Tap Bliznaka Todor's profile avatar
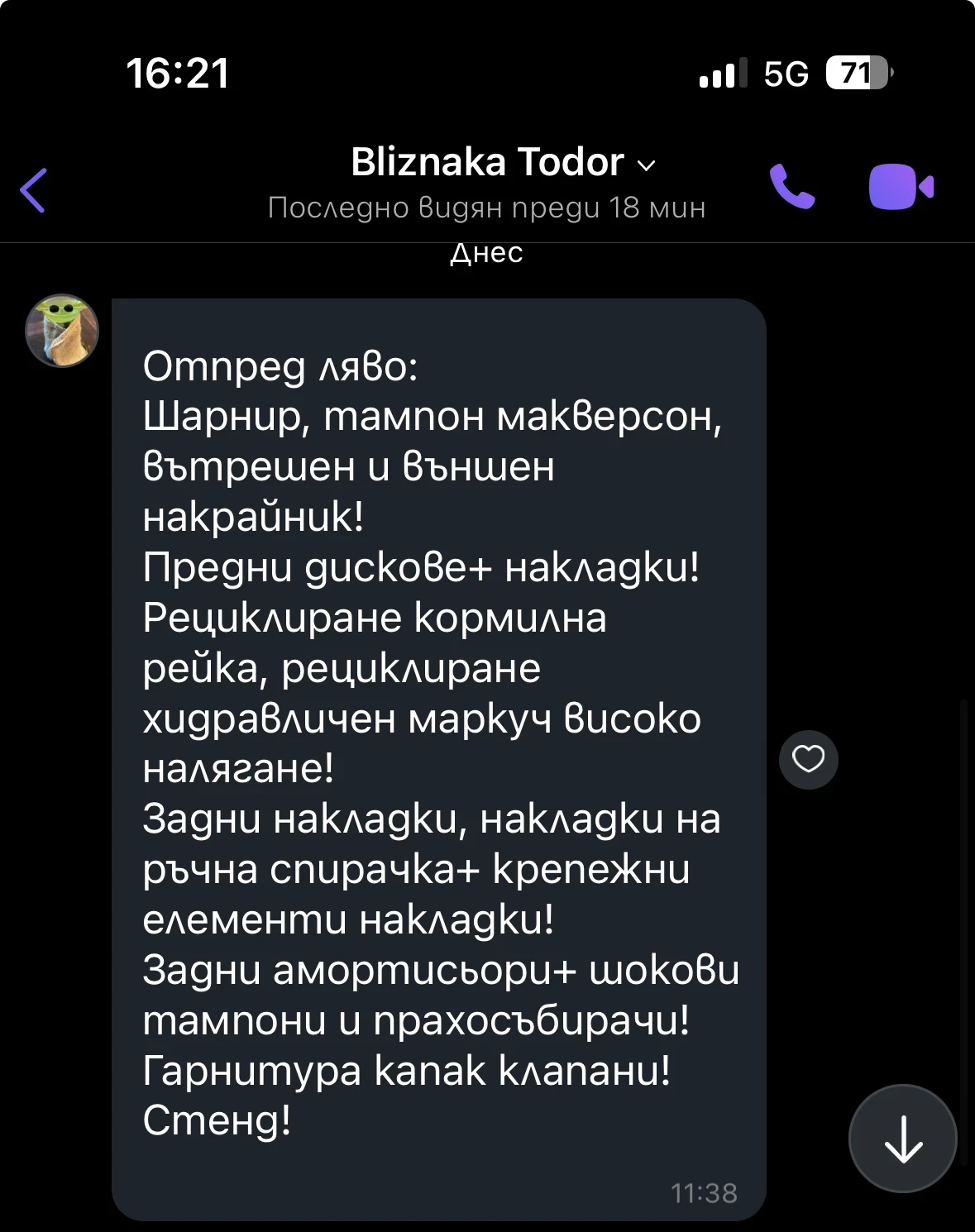This screenshot has width=975, height=1232. coord(62,330)
